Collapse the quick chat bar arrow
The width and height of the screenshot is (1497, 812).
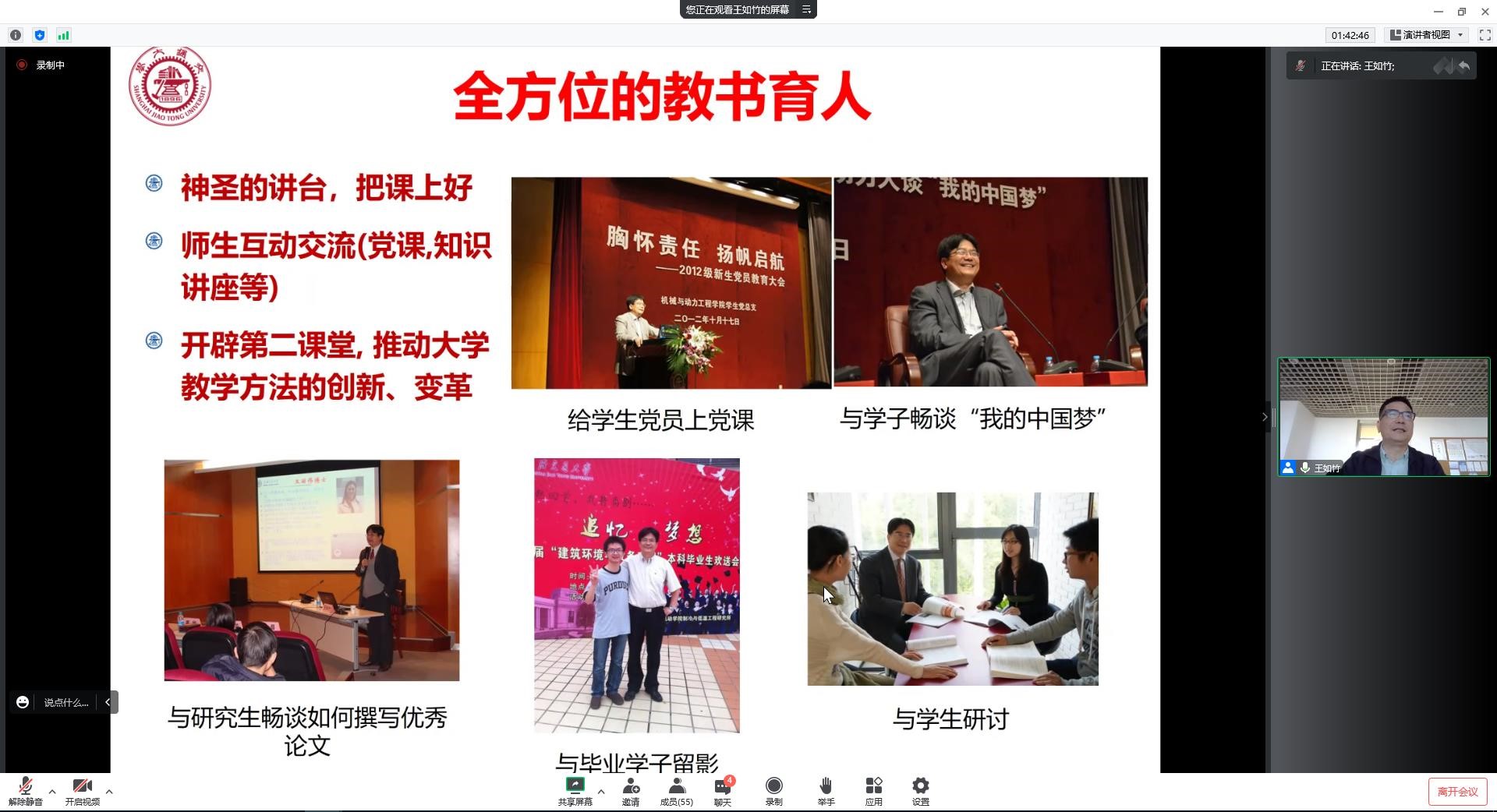click(108, 702)
